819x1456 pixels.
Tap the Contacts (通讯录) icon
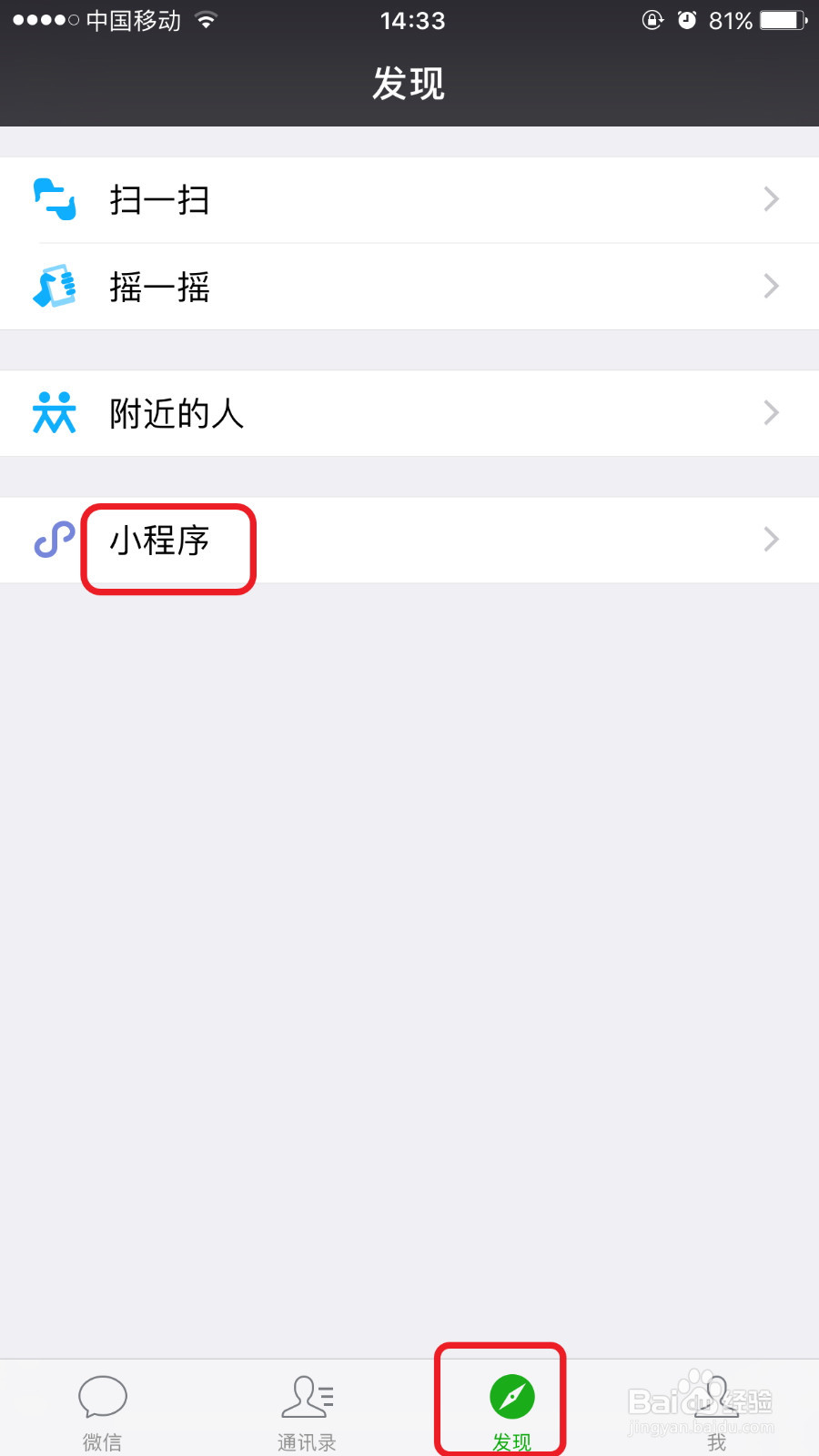pos(307,1395)
